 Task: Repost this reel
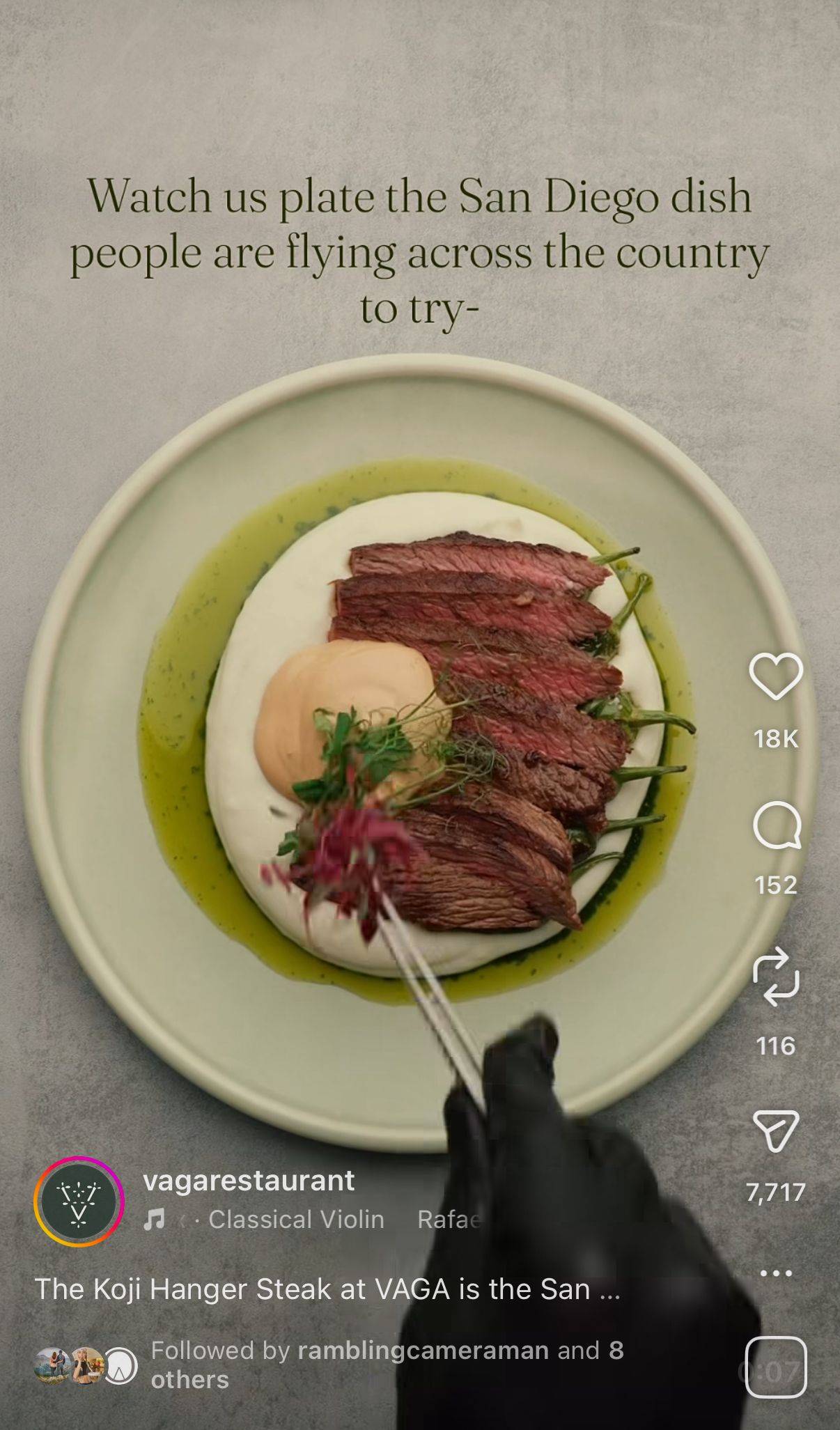(775, 977)
